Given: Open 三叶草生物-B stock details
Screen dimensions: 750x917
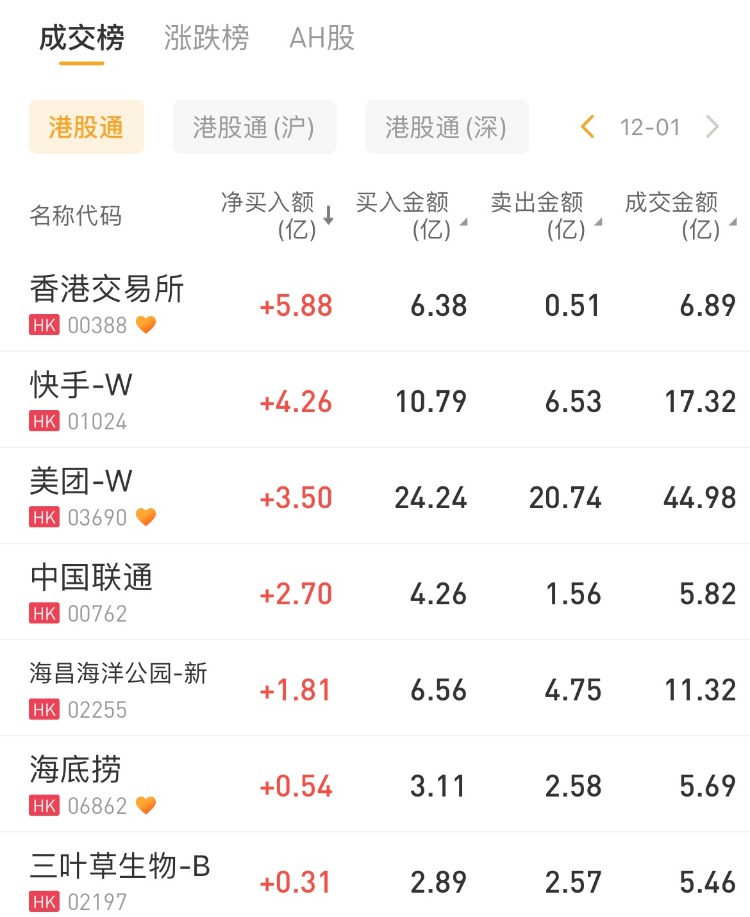Looking at the screenshot, I should coord(120,879).
